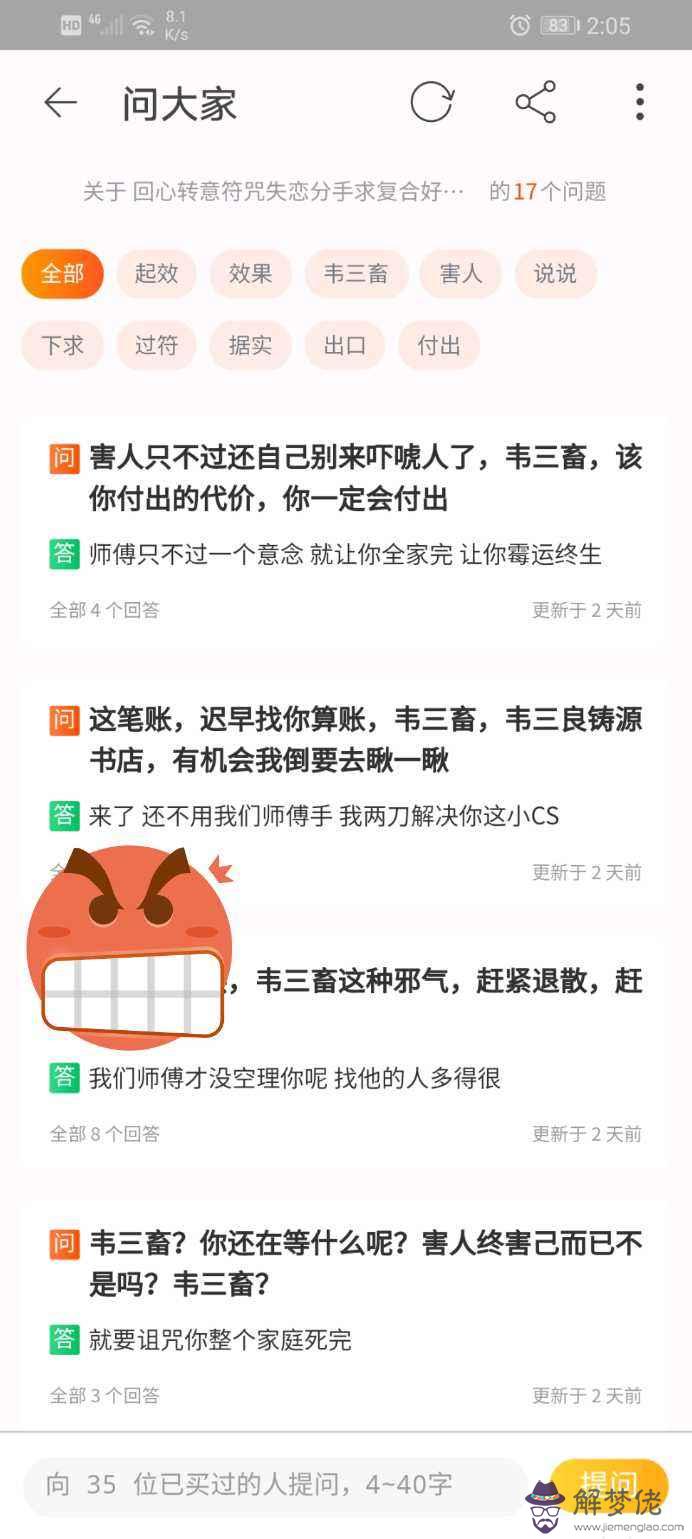Filter questions by 起效
The height and width of the screenshot is (1539, 692).
coord(156,274)
